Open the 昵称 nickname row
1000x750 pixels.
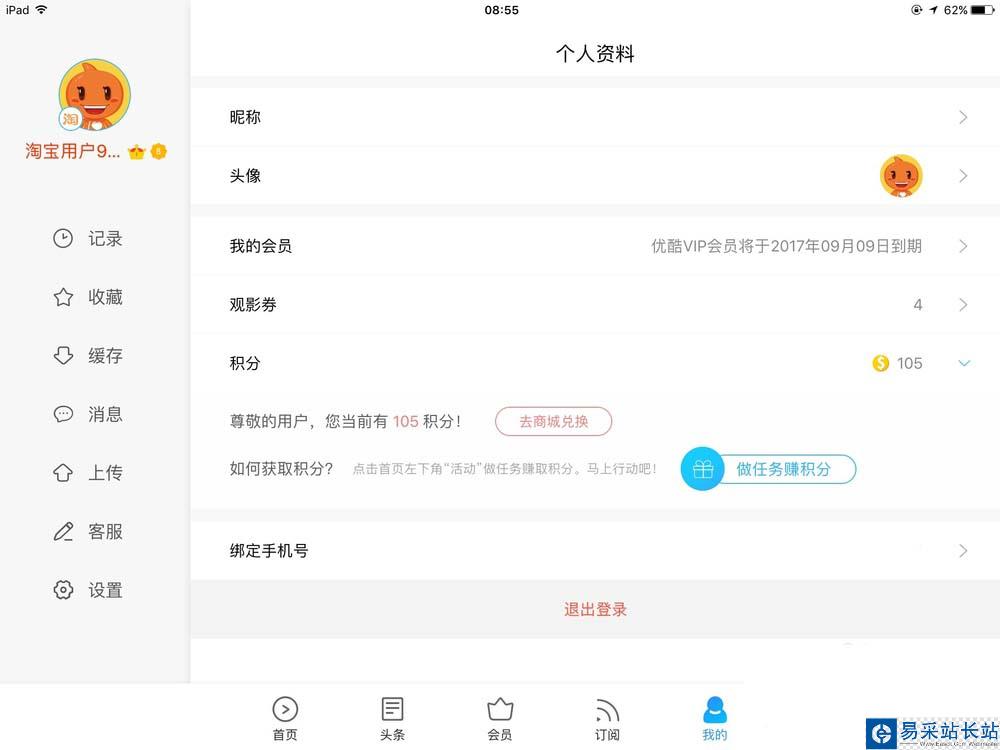pos(595,117)
